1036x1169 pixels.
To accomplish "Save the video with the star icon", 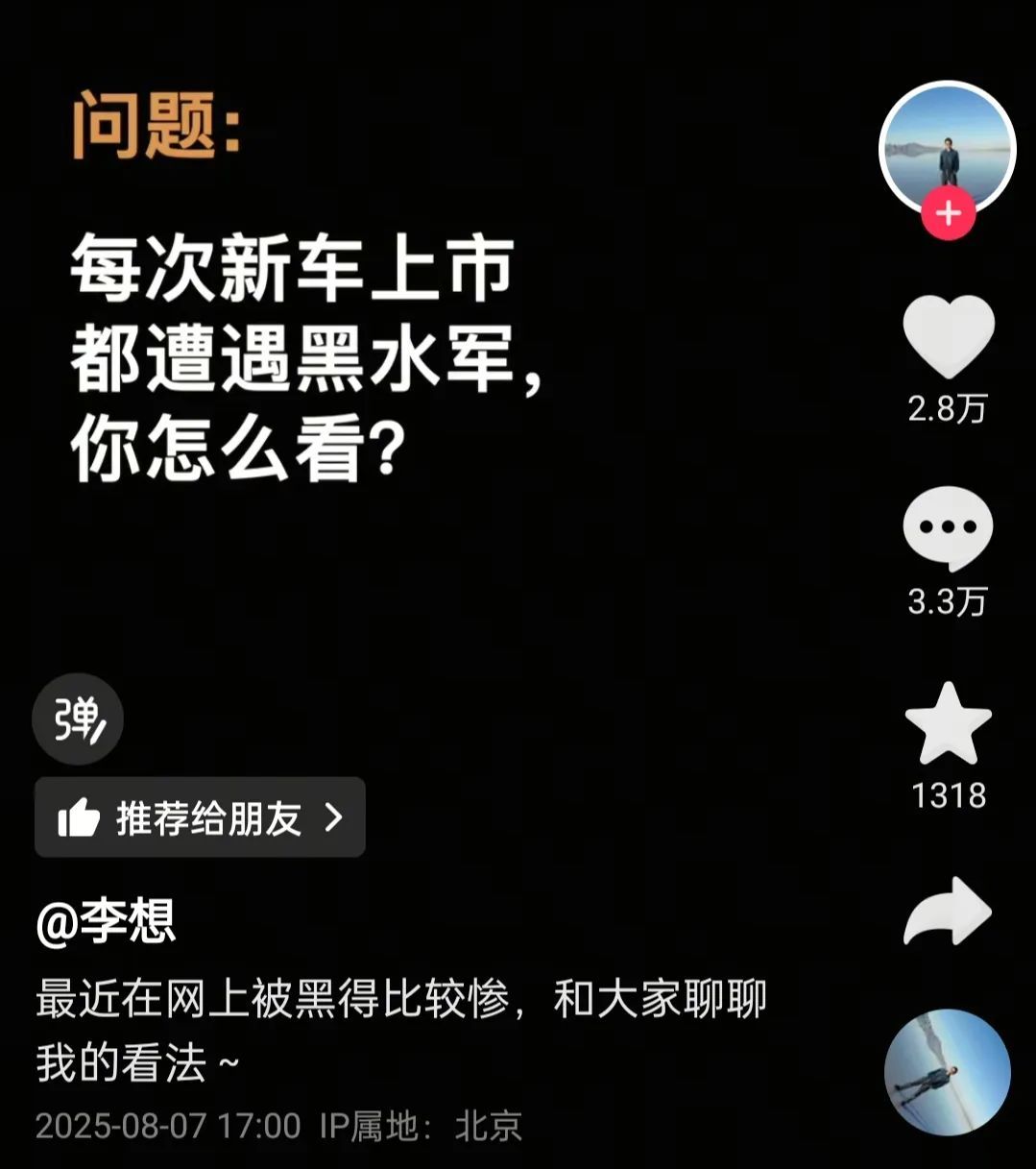I will (x=948, y=725).
